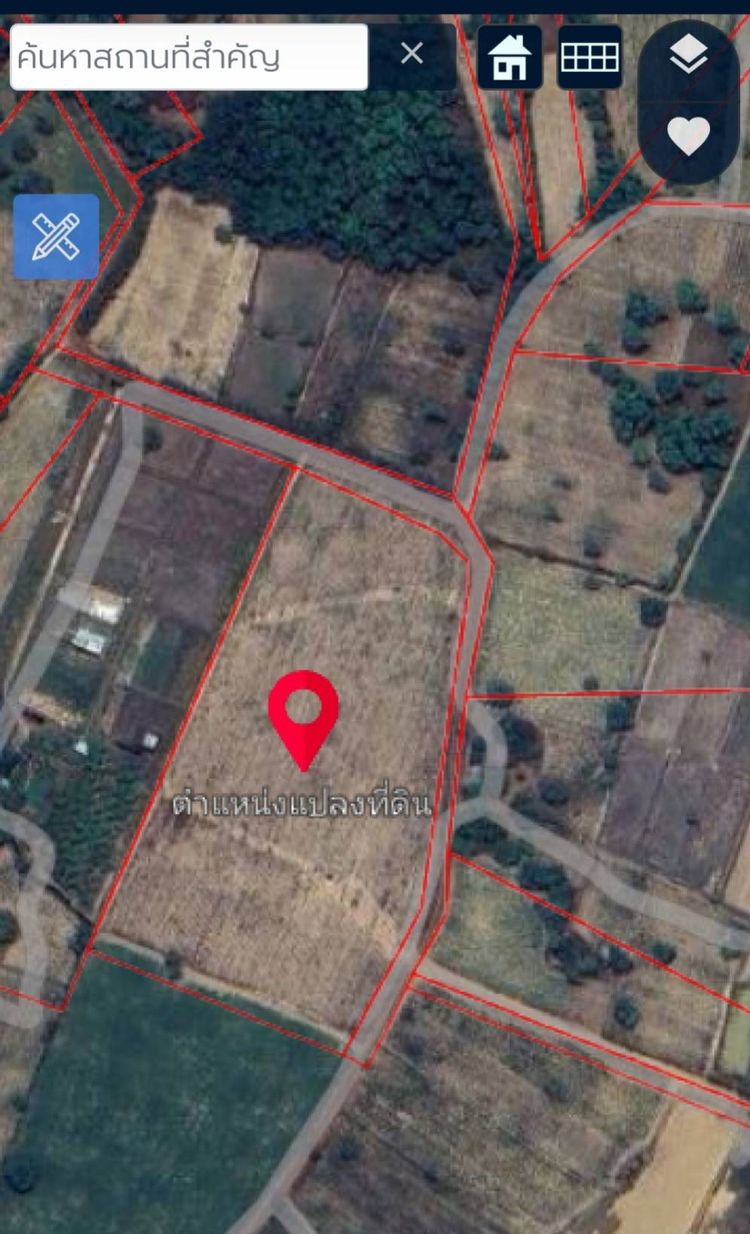Clear the search box with X

[412, 54]
